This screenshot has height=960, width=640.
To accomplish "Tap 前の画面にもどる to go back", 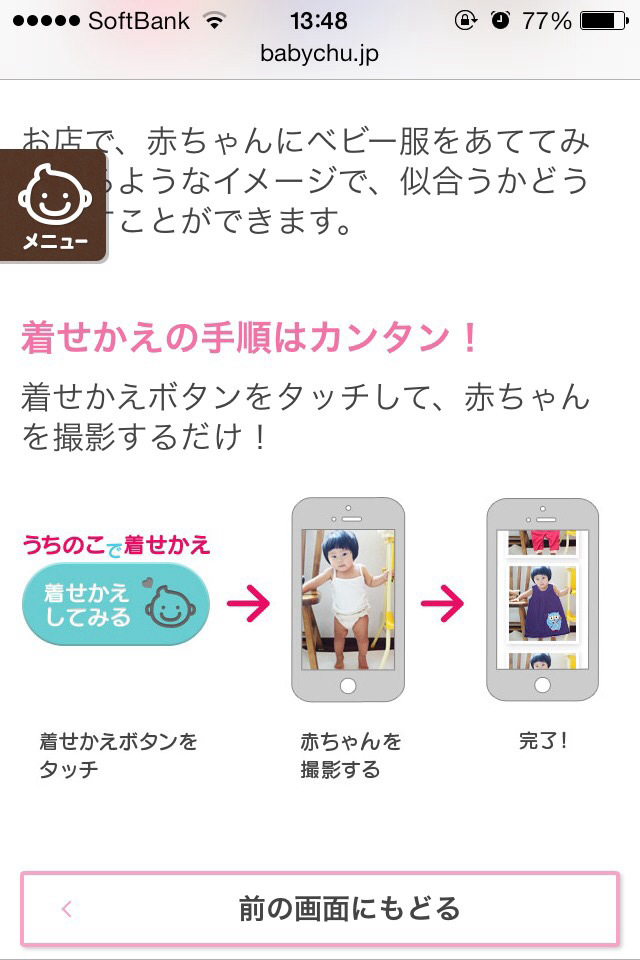I will (x=320, y=908).
